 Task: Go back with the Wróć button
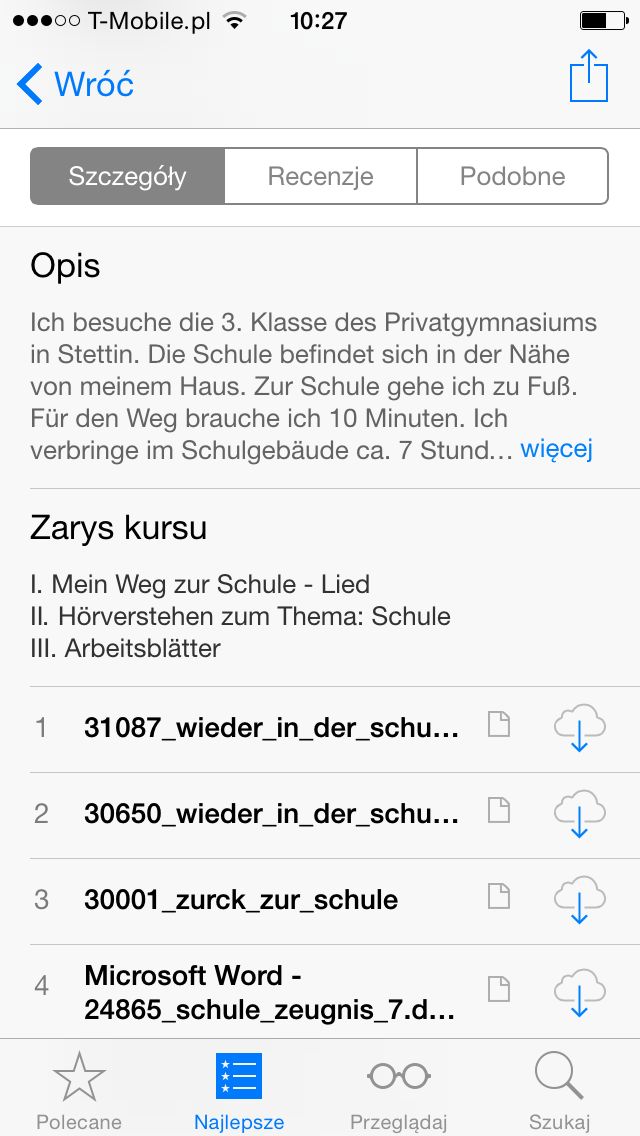pyautogui.click(x=75, y=84)
